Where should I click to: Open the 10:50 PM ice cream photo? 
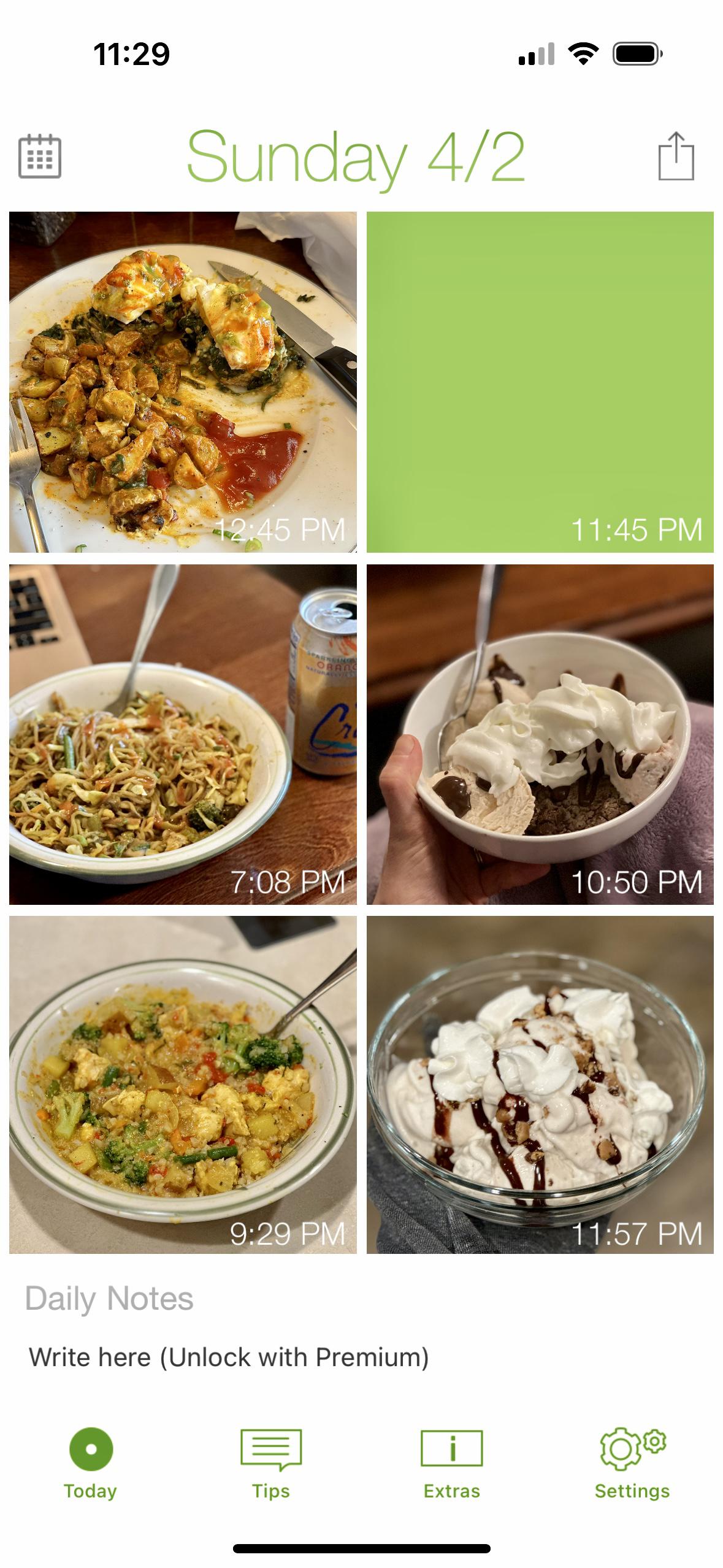[540, 734]
